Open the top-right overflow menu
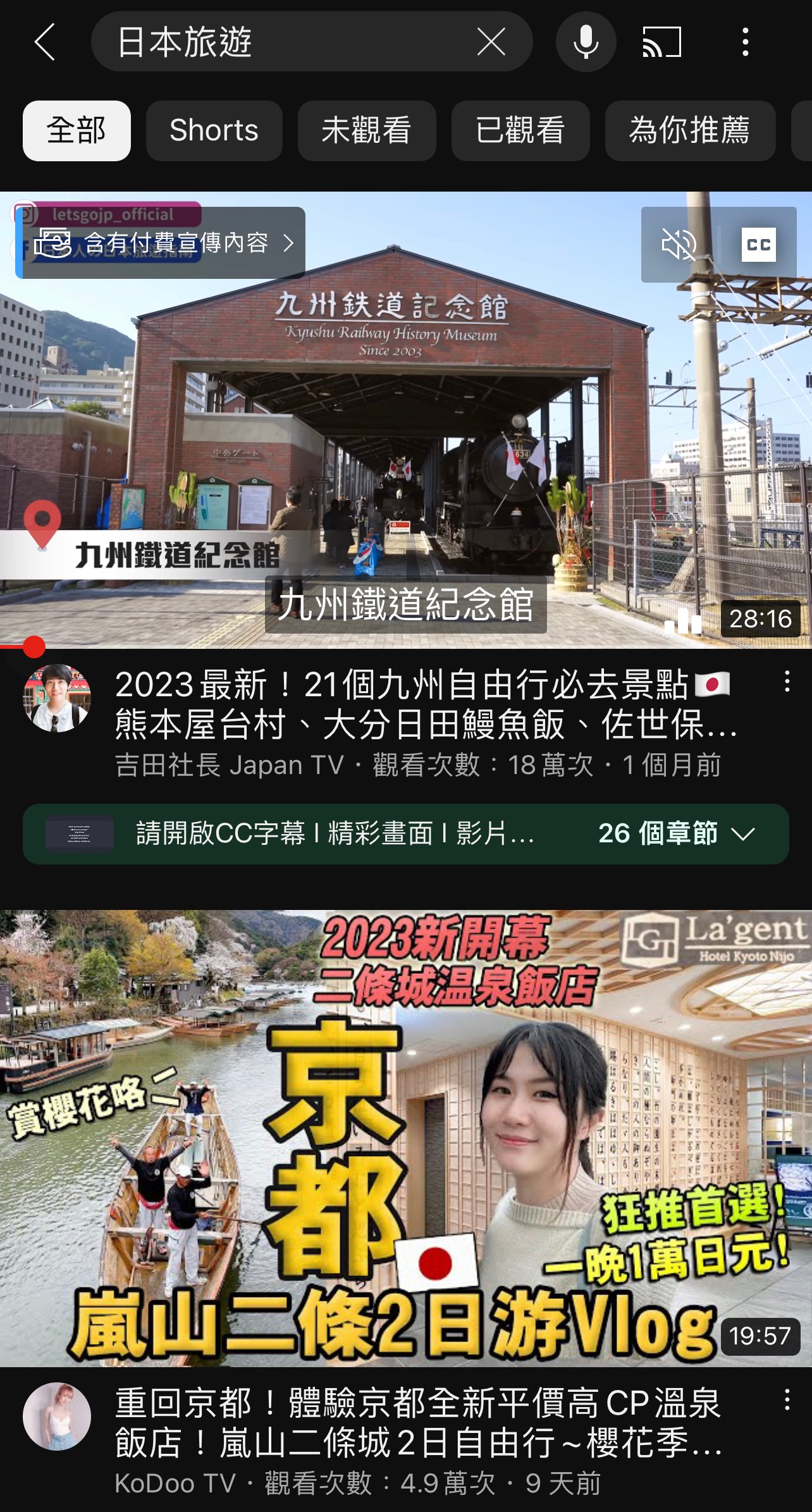812x1512 pixels. point(746,42)
